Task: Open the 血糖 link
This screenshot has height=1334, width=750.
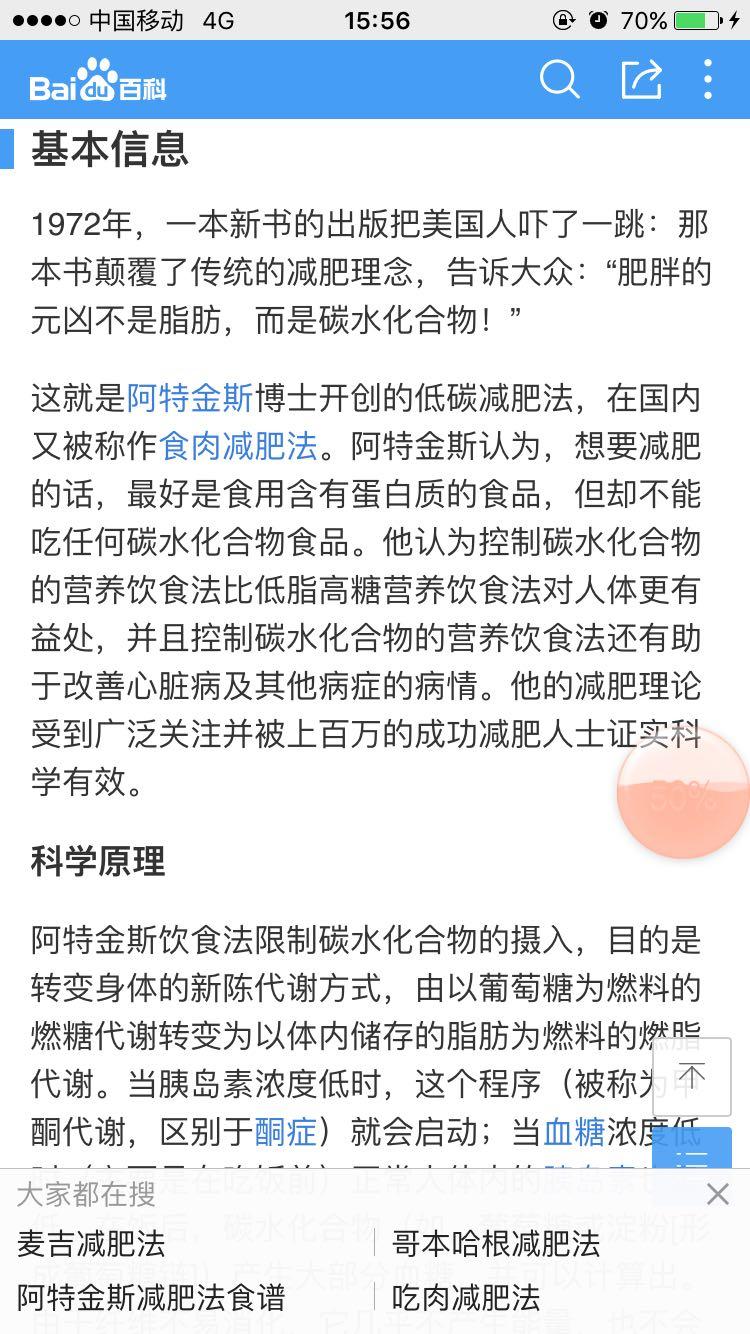Action: [x=574, y=1132]
